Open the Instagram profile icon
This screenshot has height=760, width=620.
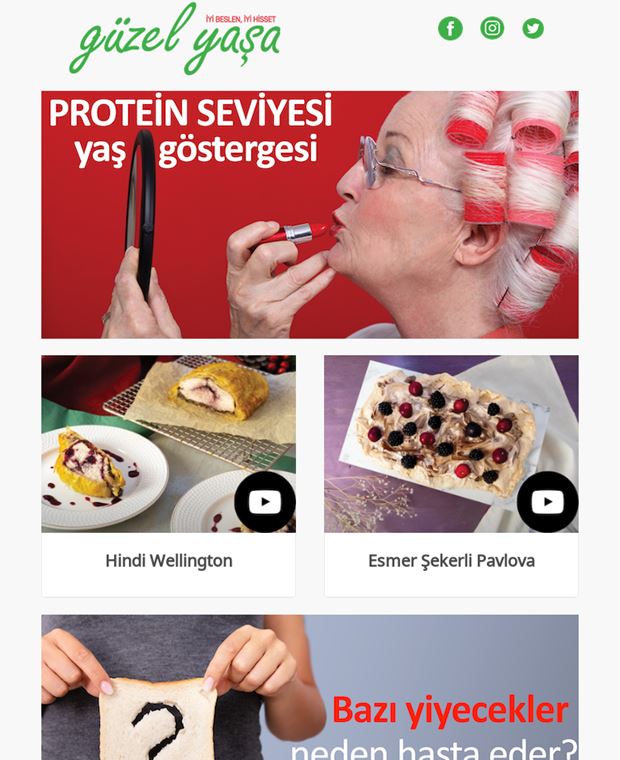coord(492,28)
